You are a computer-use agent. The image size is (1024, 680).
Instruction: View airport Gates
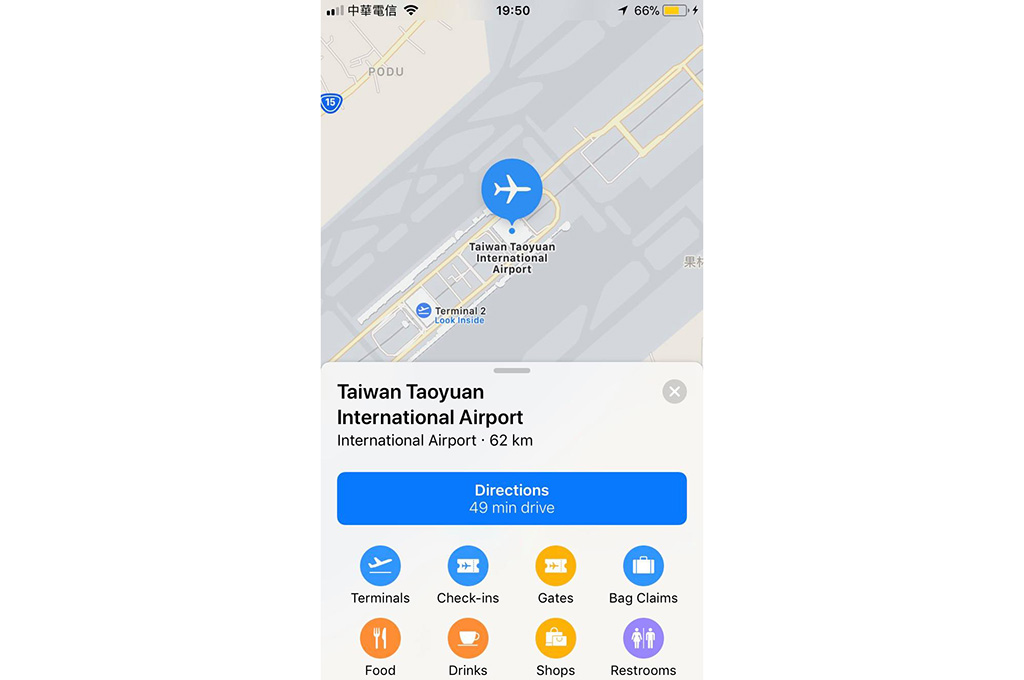555,567
